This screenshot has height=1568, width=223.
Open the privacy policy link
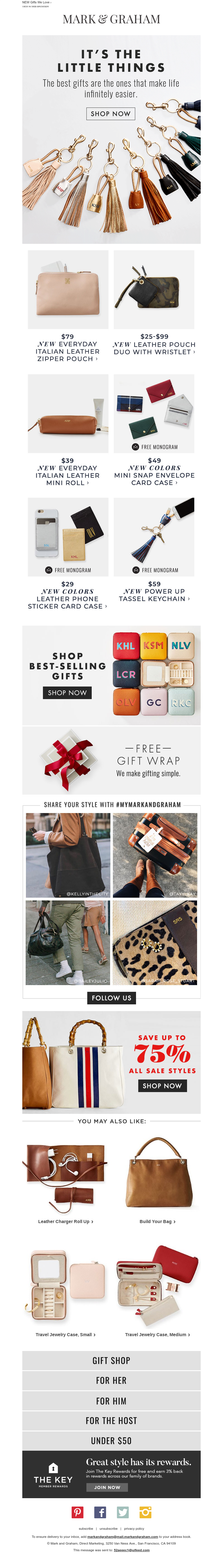134,1528
